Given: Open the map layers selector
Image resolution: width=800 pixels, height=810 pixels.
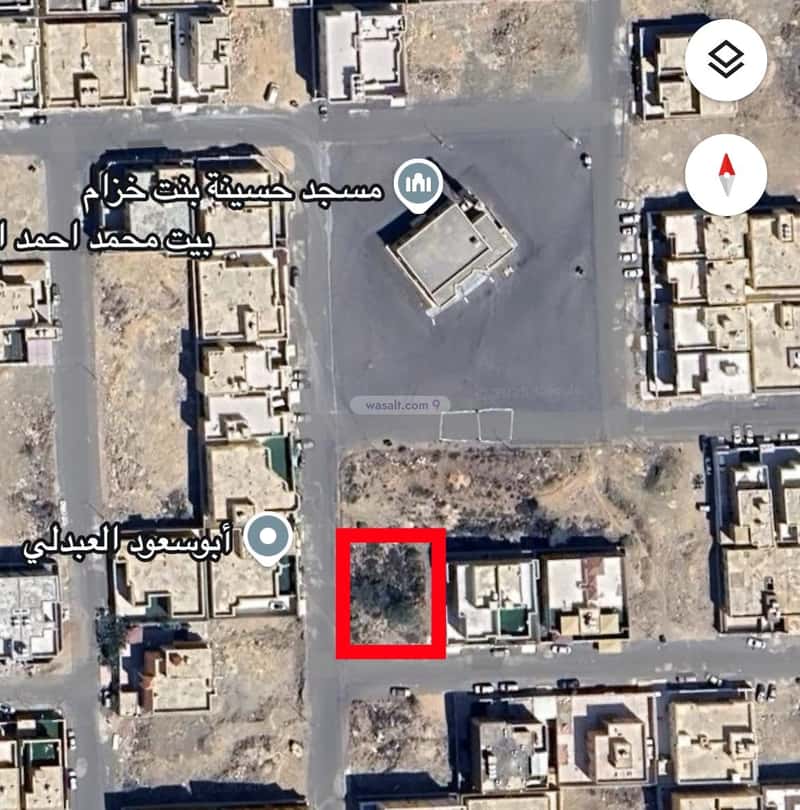Looking at the screenshot, I should 726,60.
